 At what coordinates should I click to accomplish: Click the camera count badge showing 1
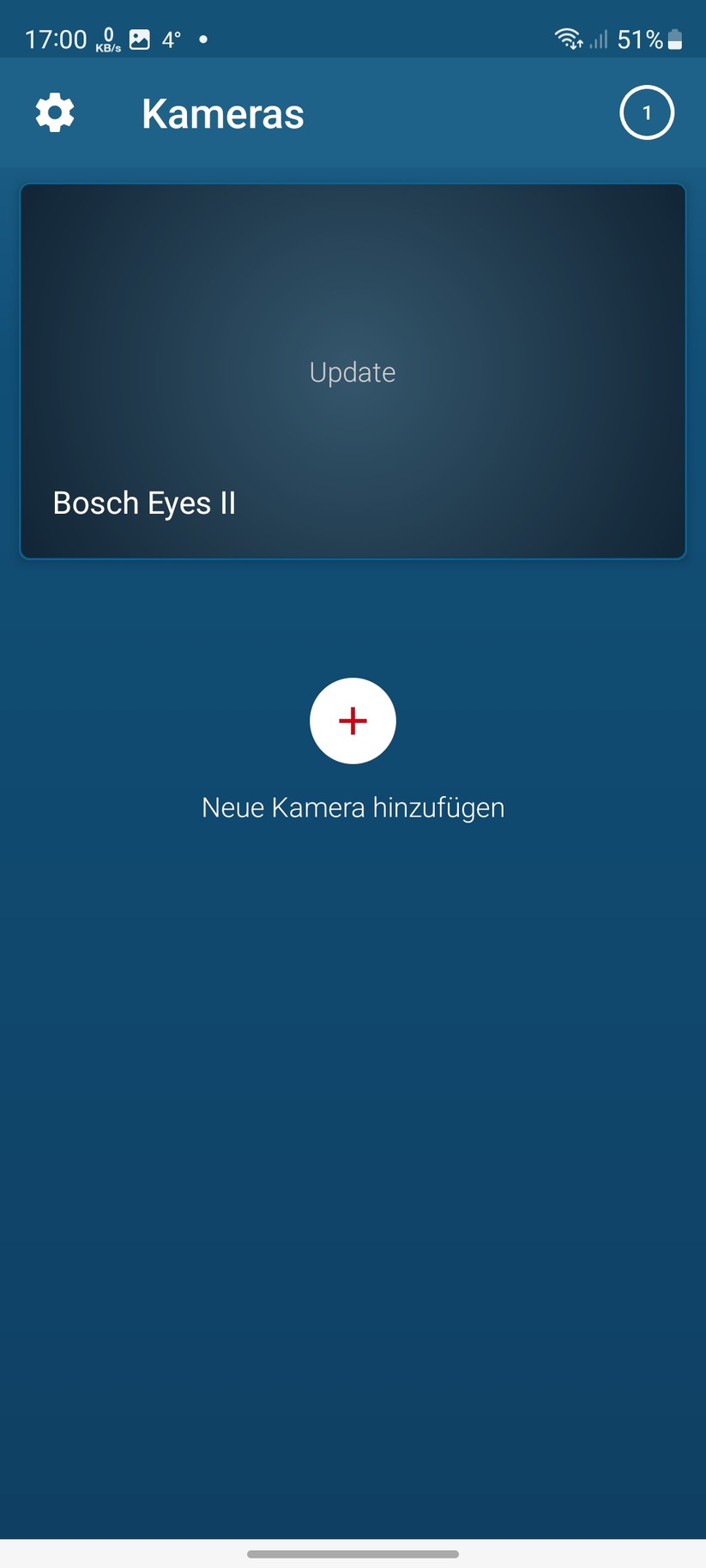click(648, 112)
